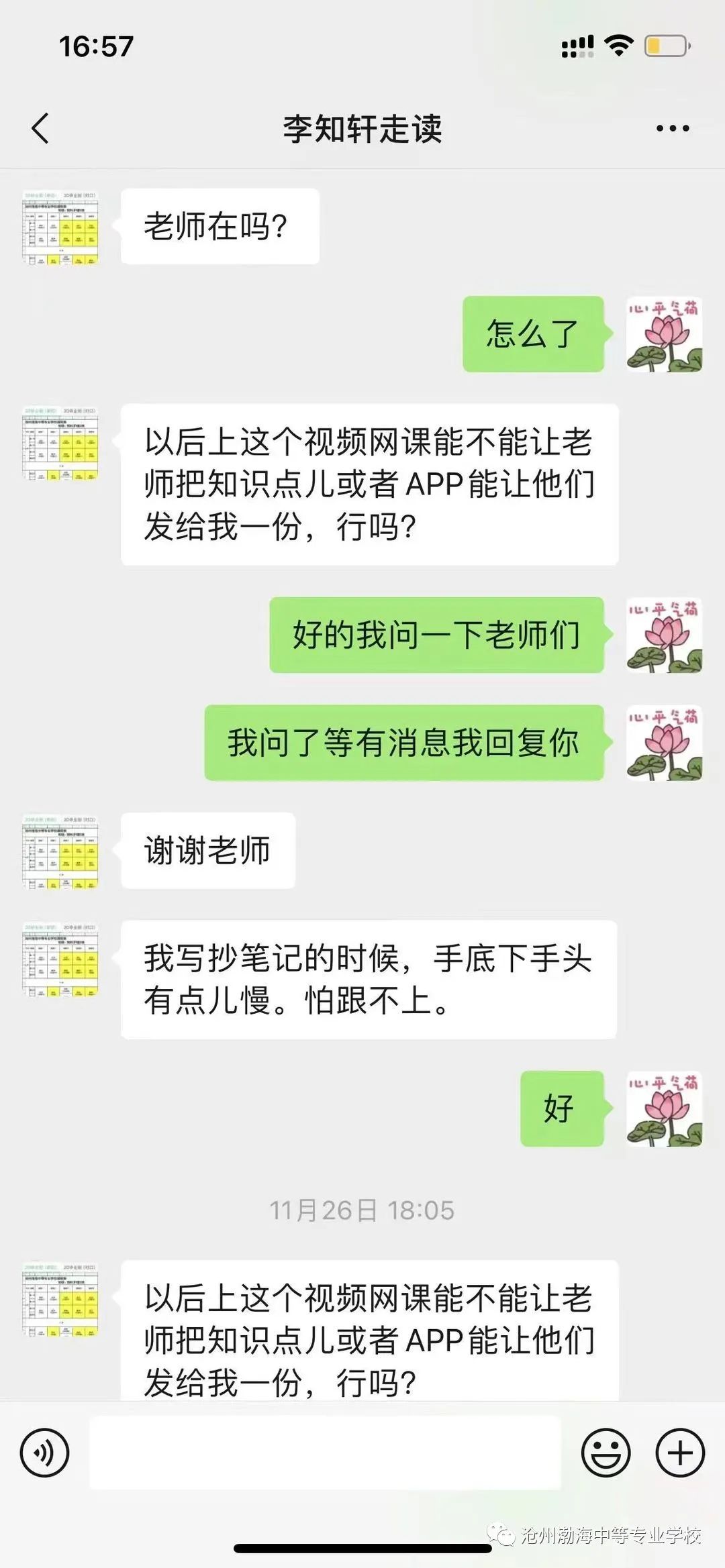Go back to the chat list

40,128
